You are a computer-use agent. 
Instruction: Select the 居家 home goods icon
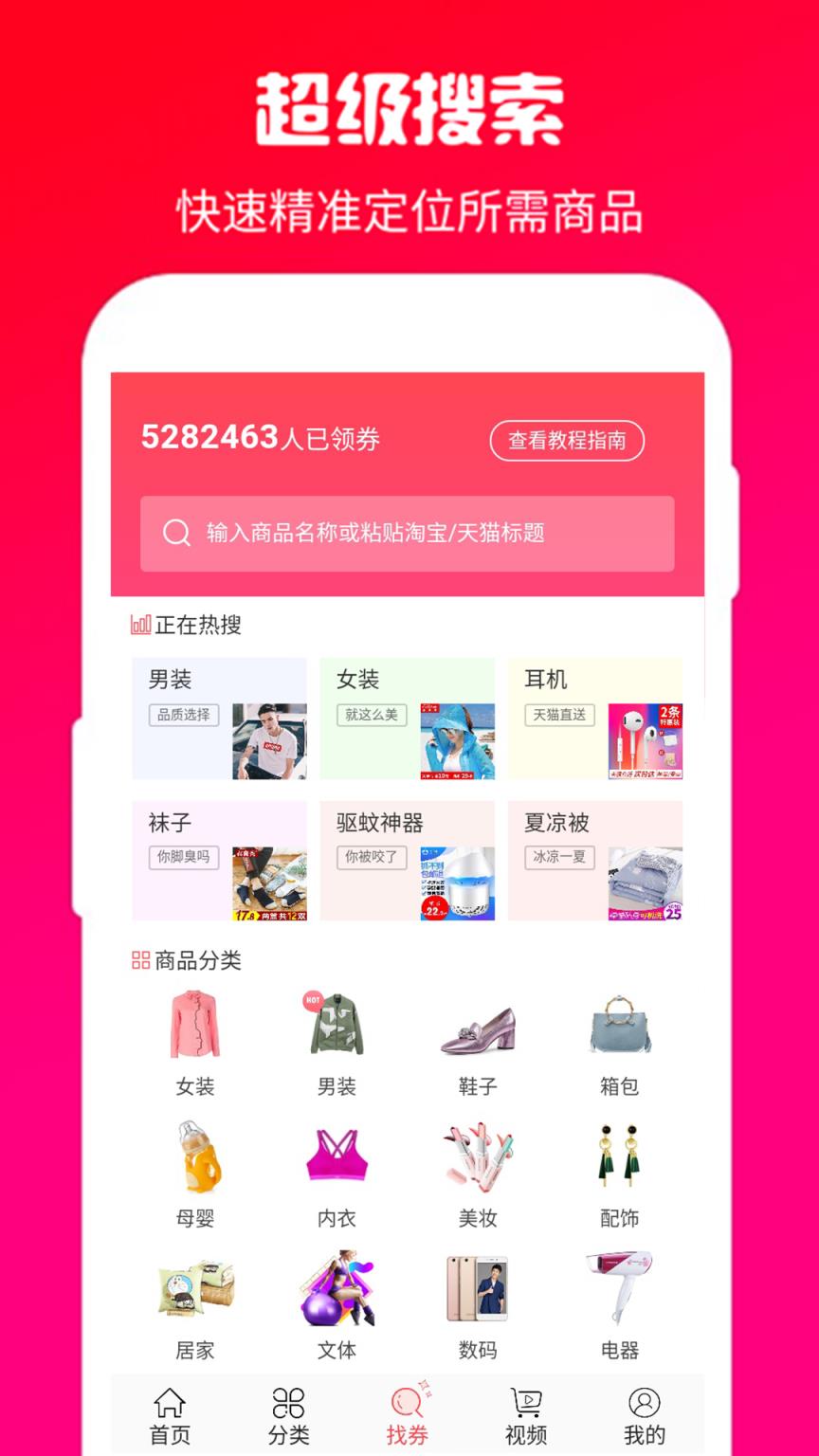click(194, 1289)
